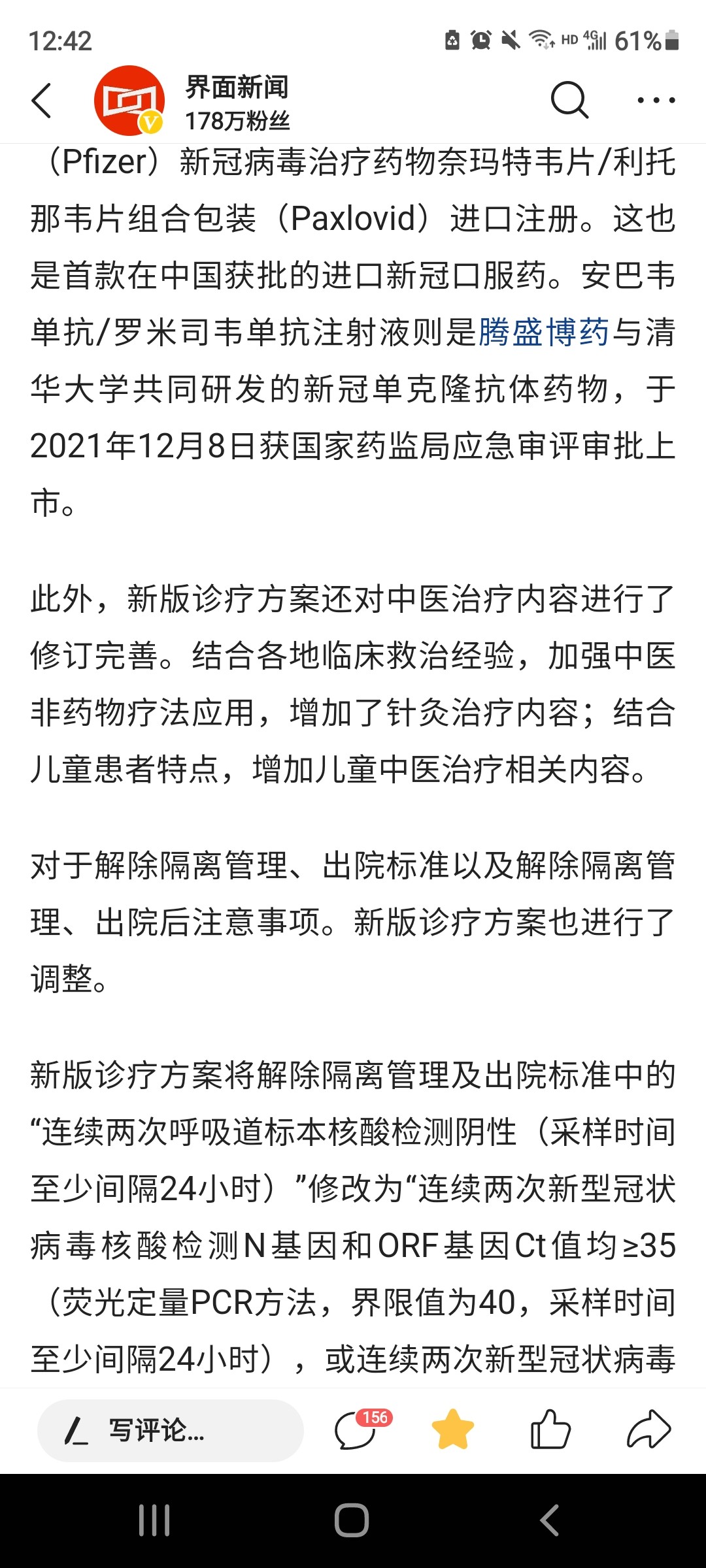The height and width of the screenshot is (1568, 706).
Task: Search with the magnifier icon
Action: tap(569, 101)
